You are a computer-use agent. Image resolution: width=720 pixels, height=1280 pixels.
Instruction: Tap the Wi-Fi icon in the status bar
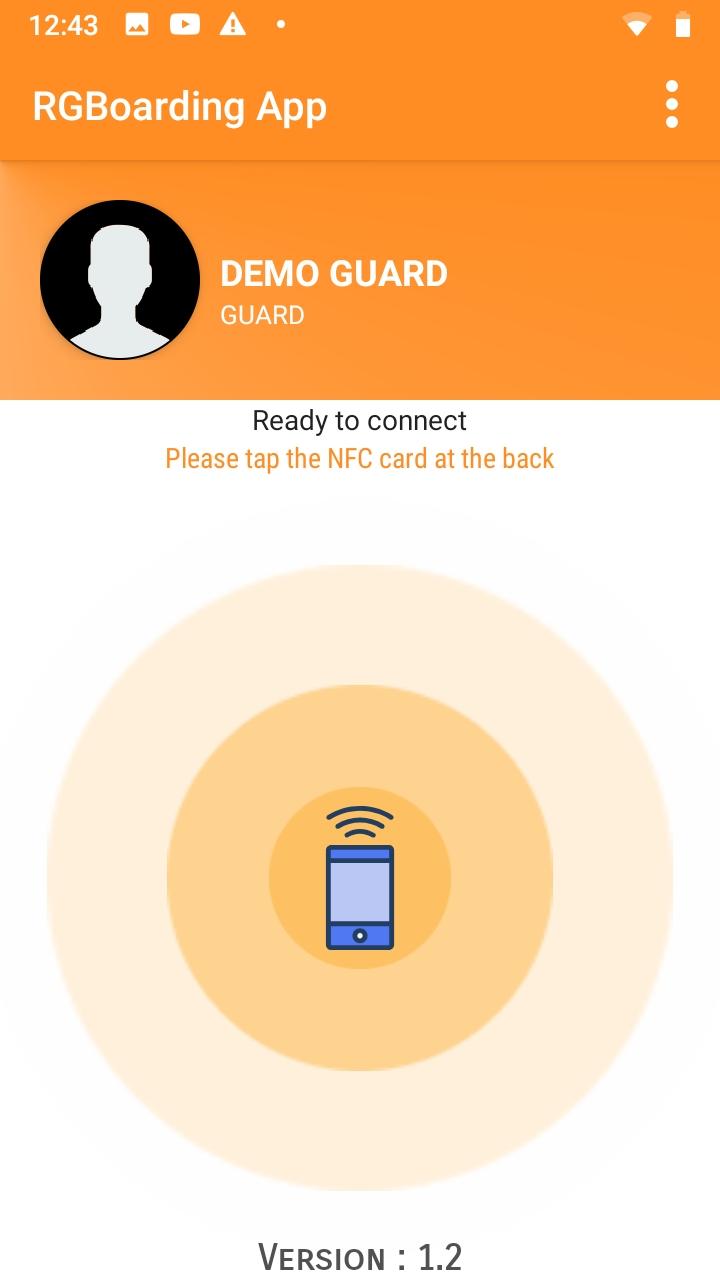click(638, 25)
